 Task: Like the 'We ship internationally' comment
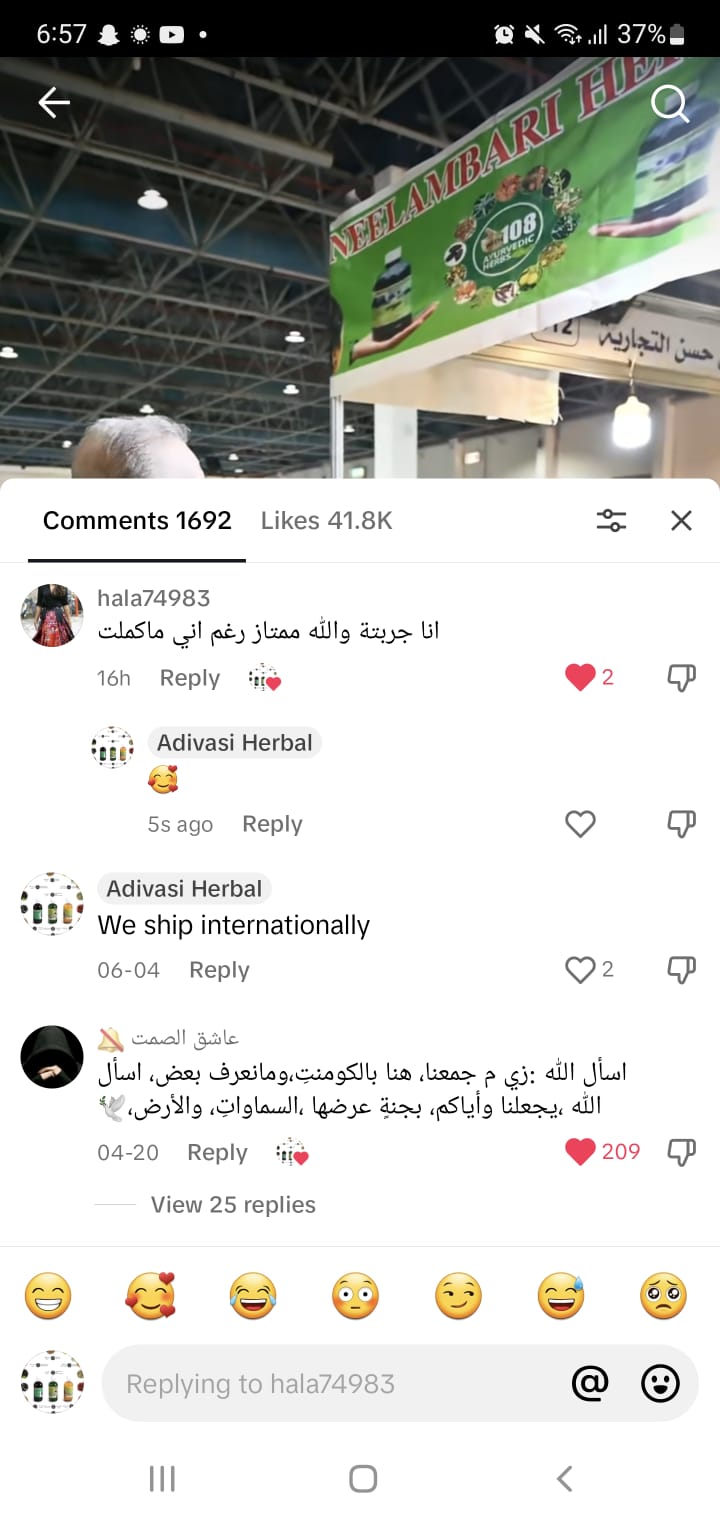(x=580, y=969)
